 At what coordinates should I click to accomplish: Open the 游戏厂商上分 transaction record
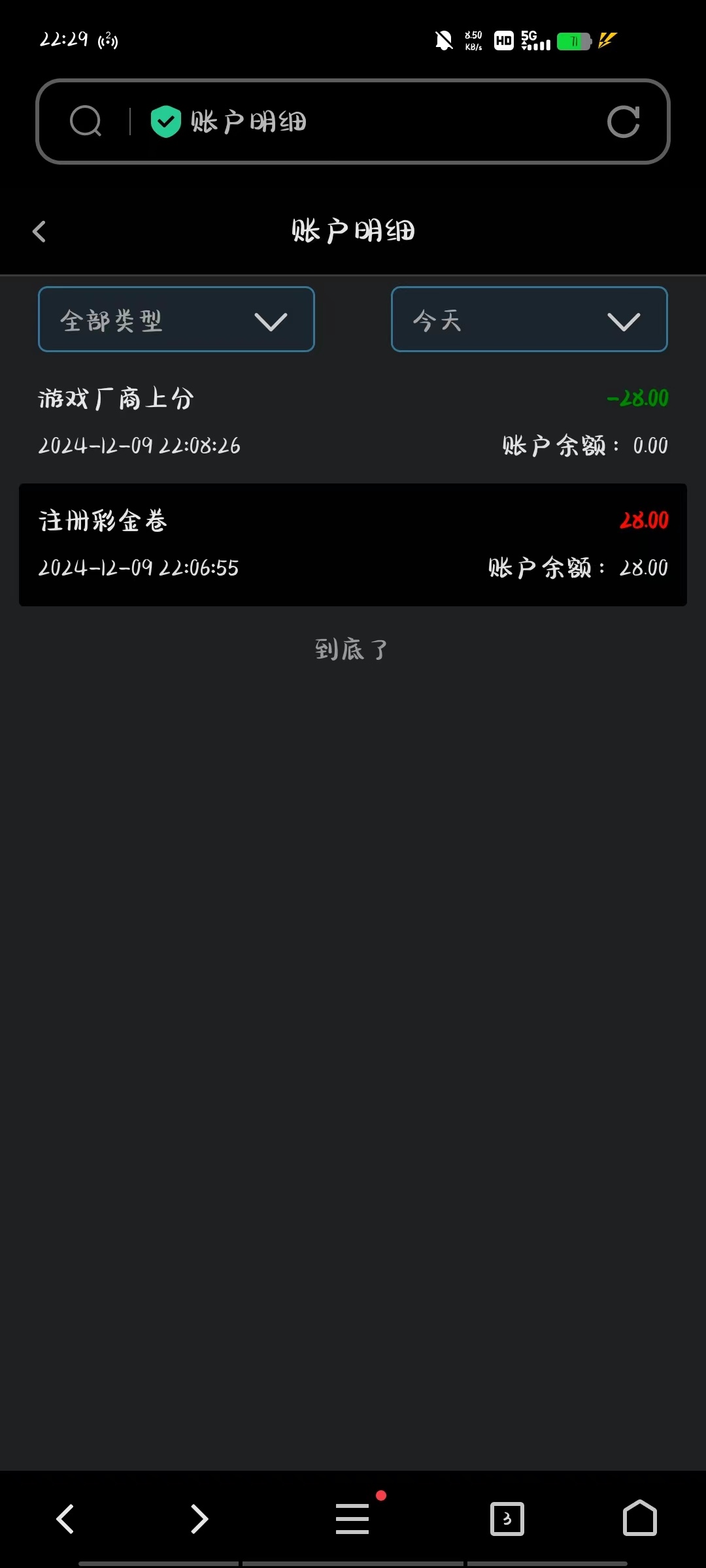[x=353, y=422]
